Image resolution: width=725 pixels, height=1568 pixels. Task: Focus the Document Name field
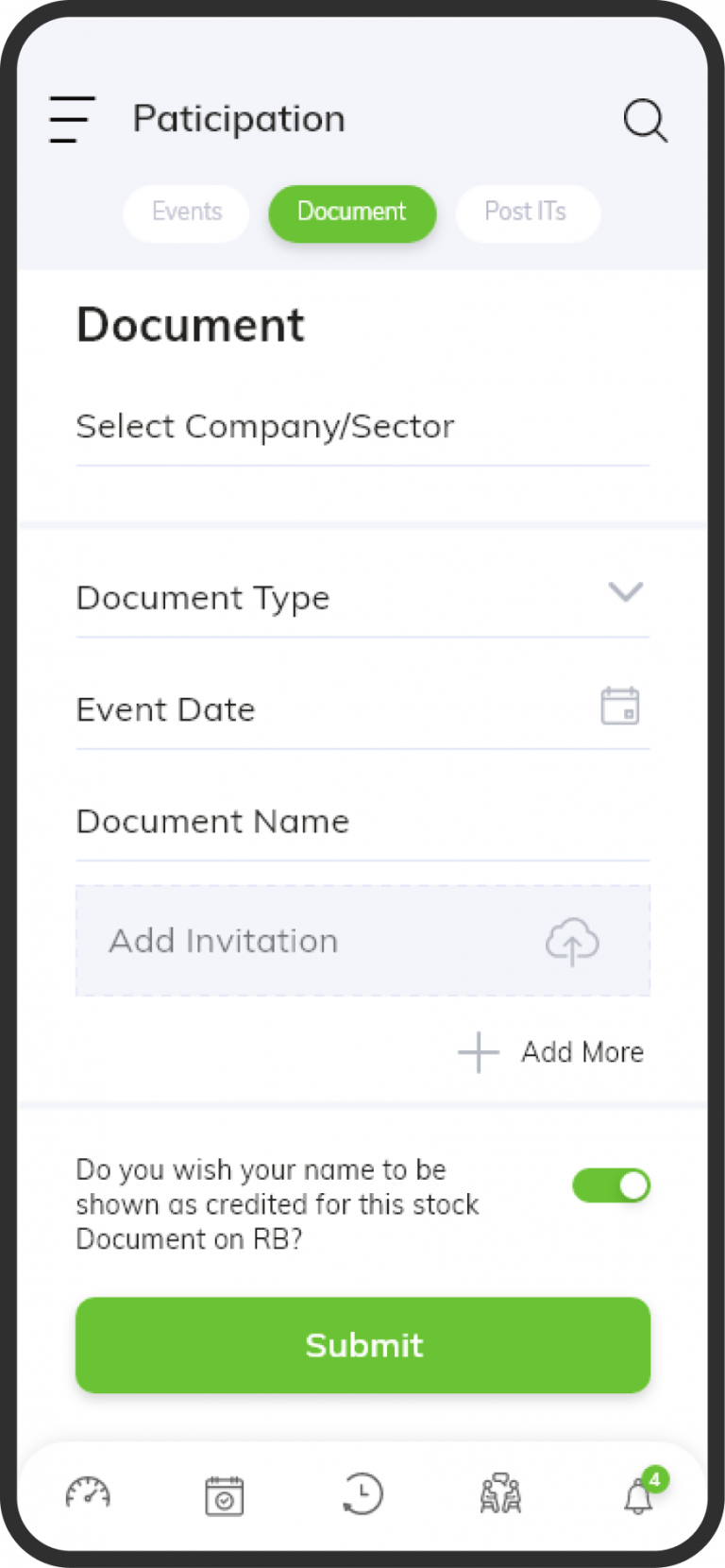coord(362,822)
